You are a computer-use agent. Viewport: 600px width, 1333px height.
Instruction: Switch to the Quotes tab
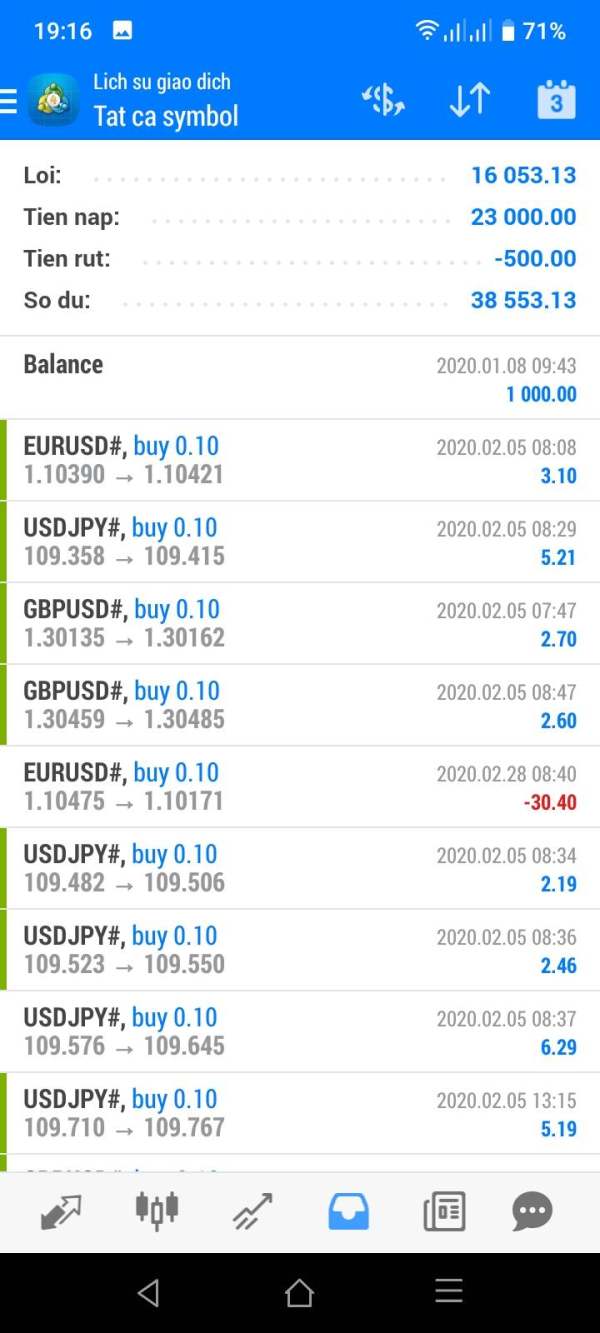point(61,1211)
